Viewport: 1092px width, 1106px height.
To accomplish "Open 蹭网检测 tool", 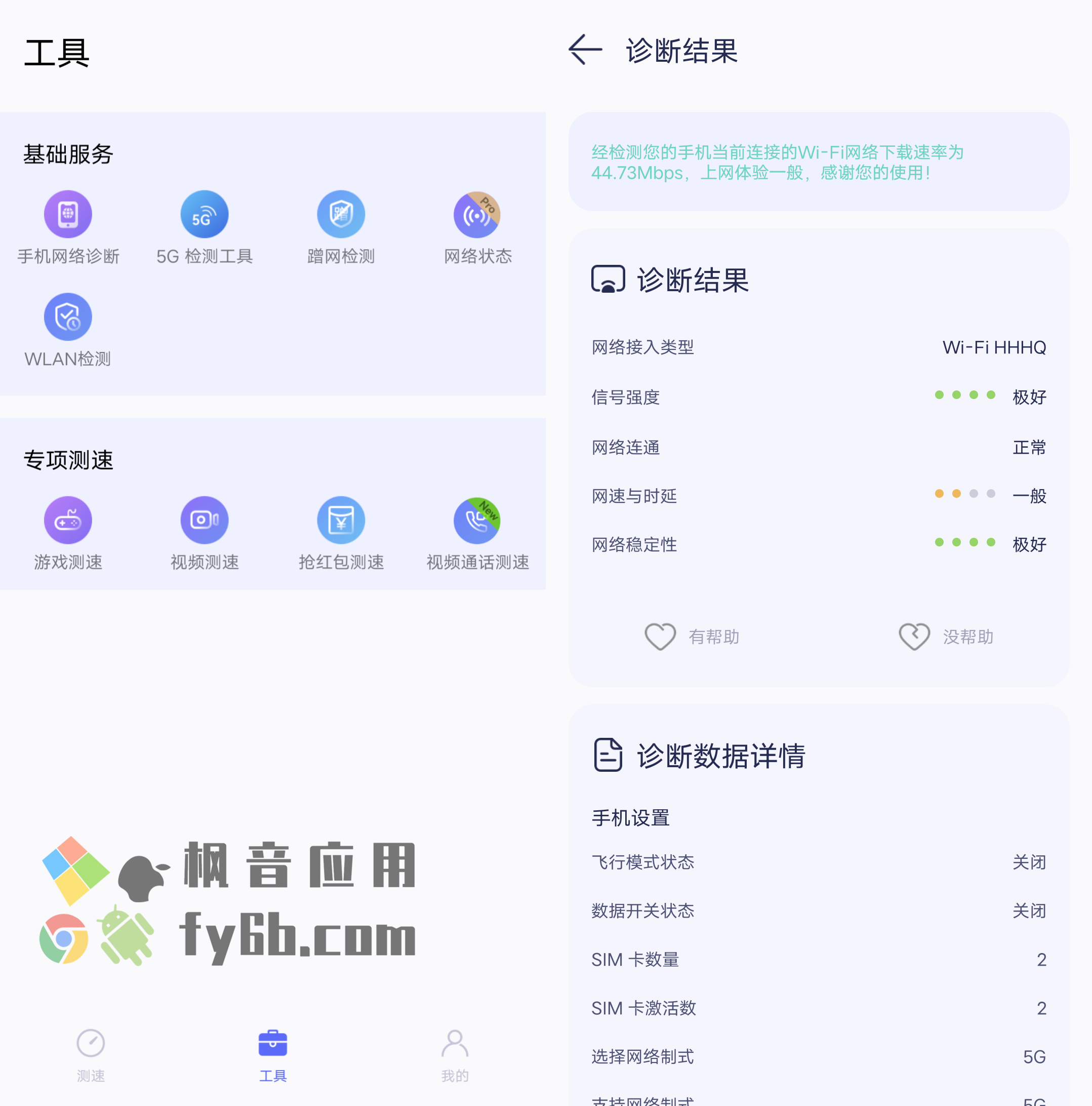I will (x=341, y=215).
